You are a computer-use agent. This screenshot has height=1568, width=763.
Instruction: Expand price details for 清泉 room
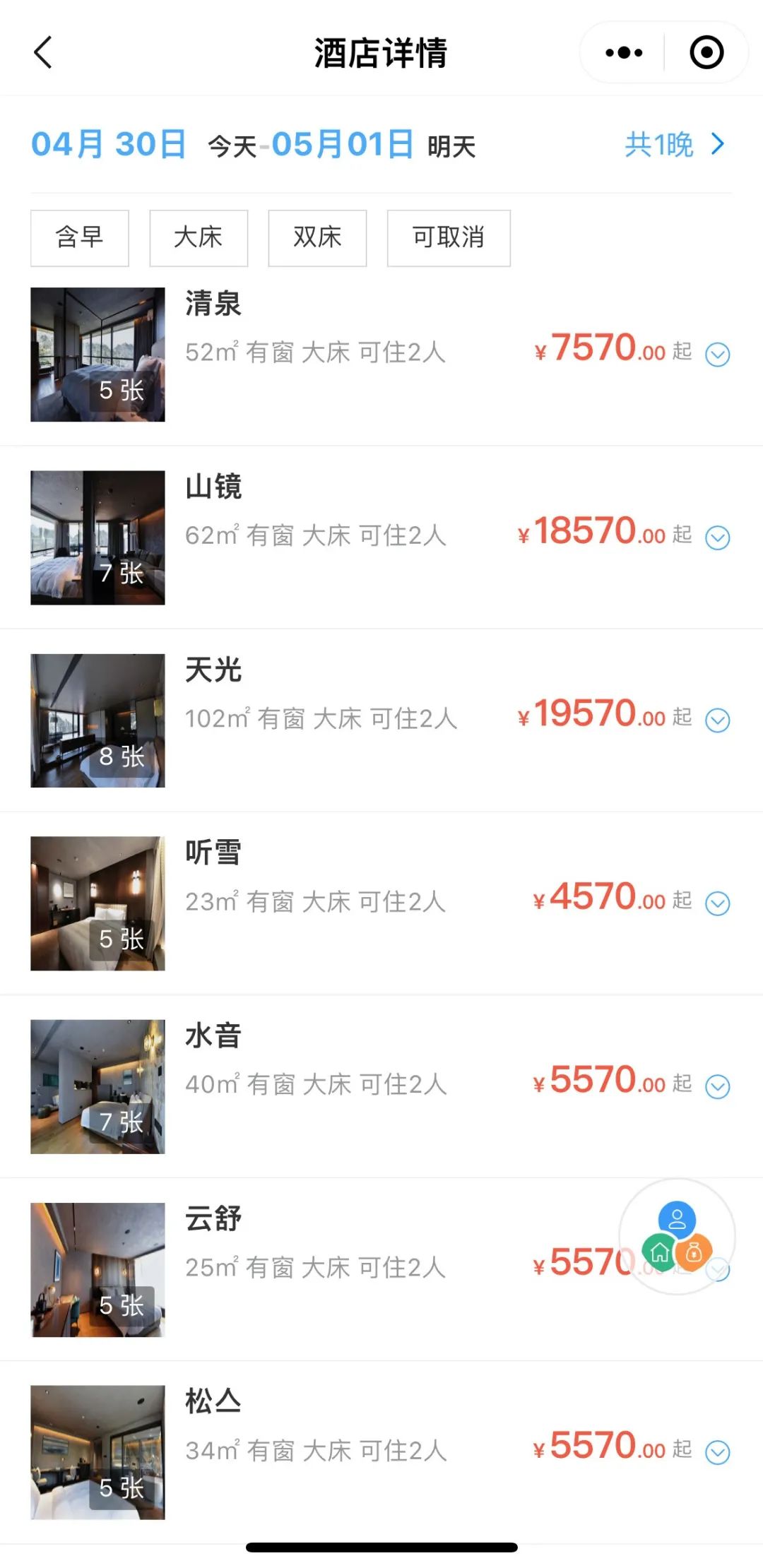coord(717,355)
